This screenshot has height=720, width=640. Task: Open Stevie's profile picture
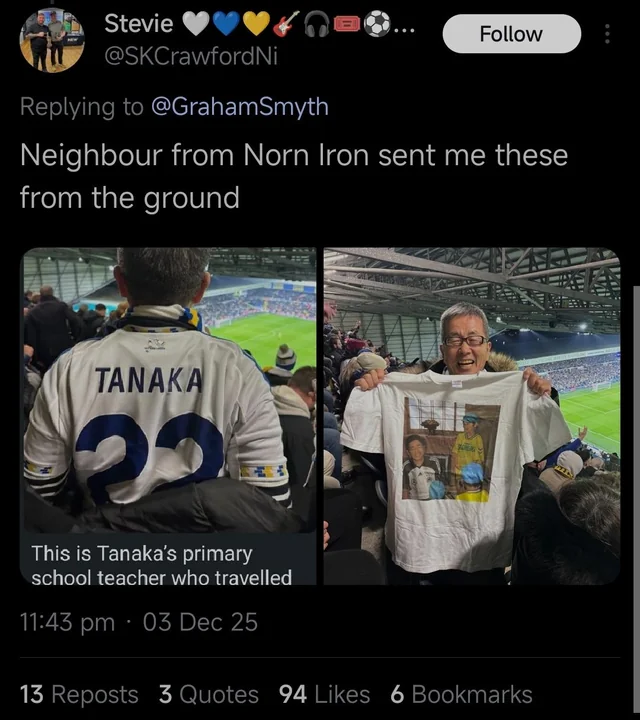(x=52, y=40)
